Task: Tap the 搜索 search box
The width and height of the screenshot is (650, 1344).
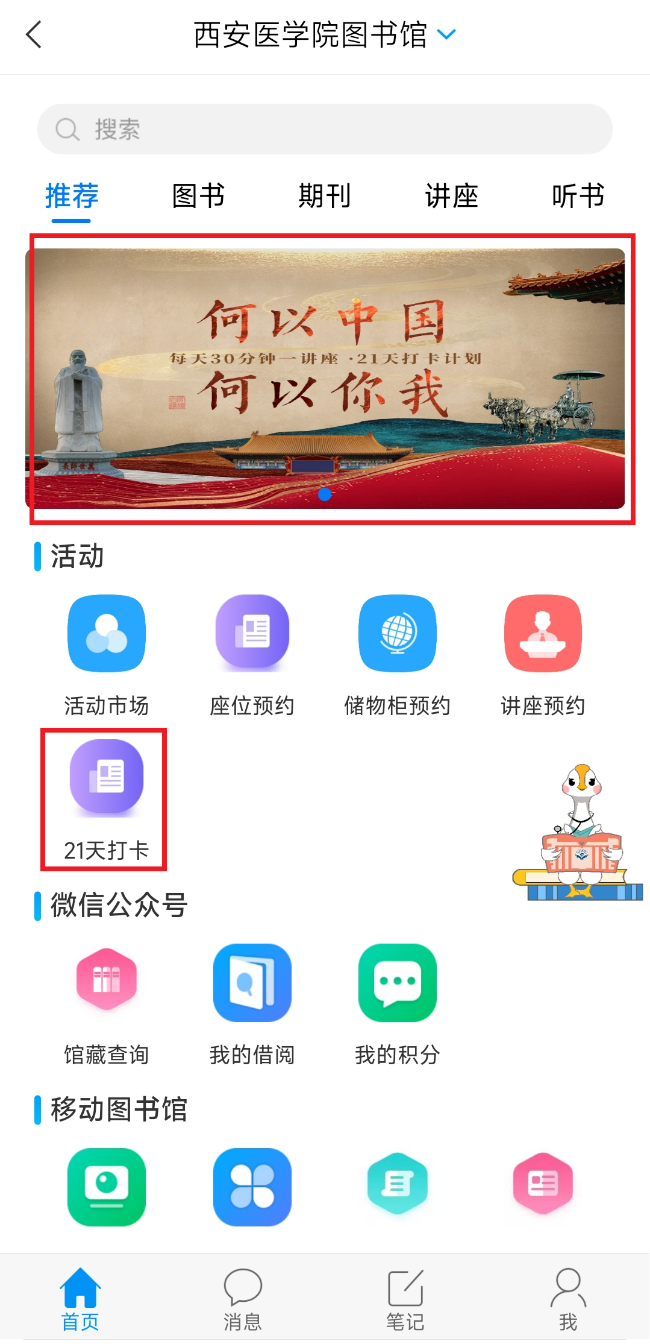Action: 324,129
